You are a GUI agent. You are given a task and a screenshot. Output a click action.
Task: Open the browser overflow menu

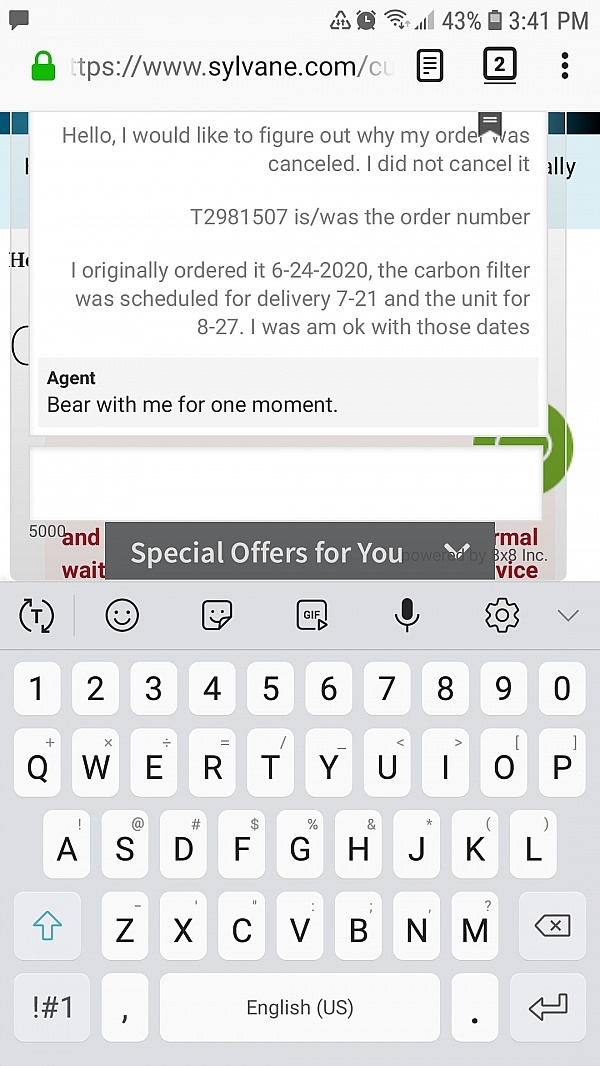coord(565,67)
